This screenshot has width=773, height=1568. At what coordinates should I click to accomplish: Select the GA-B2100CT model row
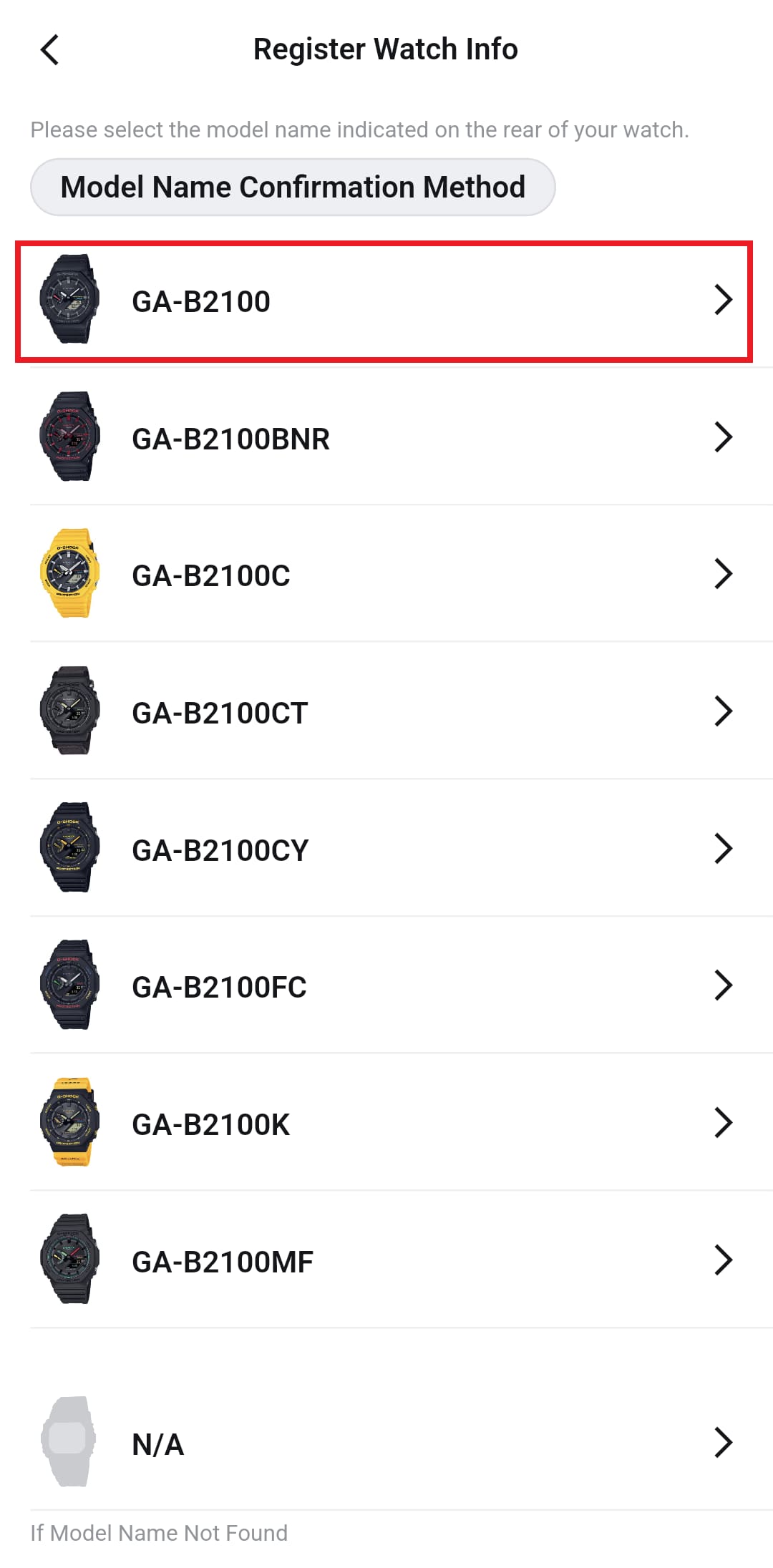coord(386,712)
